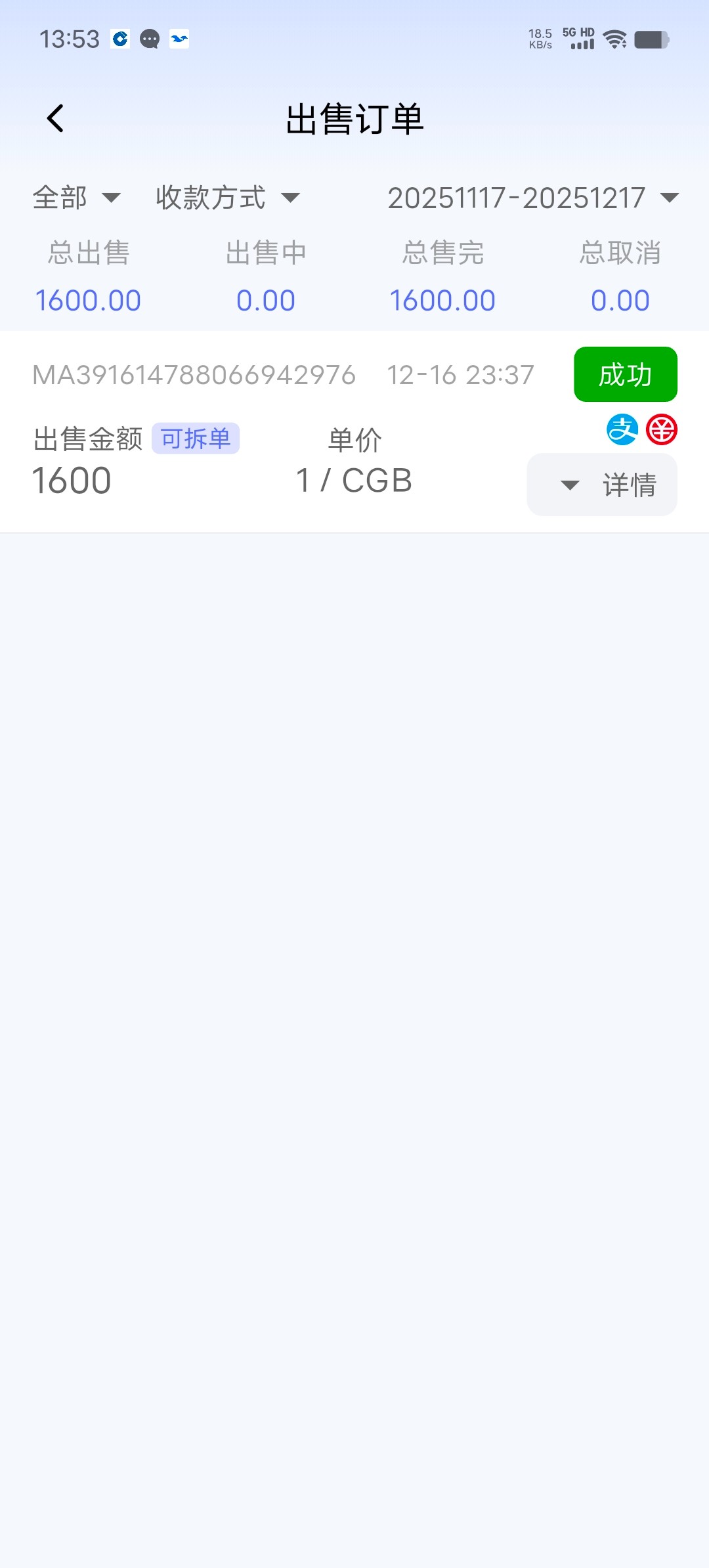709x1568 pixels.
Task: Go back from 出售订单 page
Action: pos(56,119)
